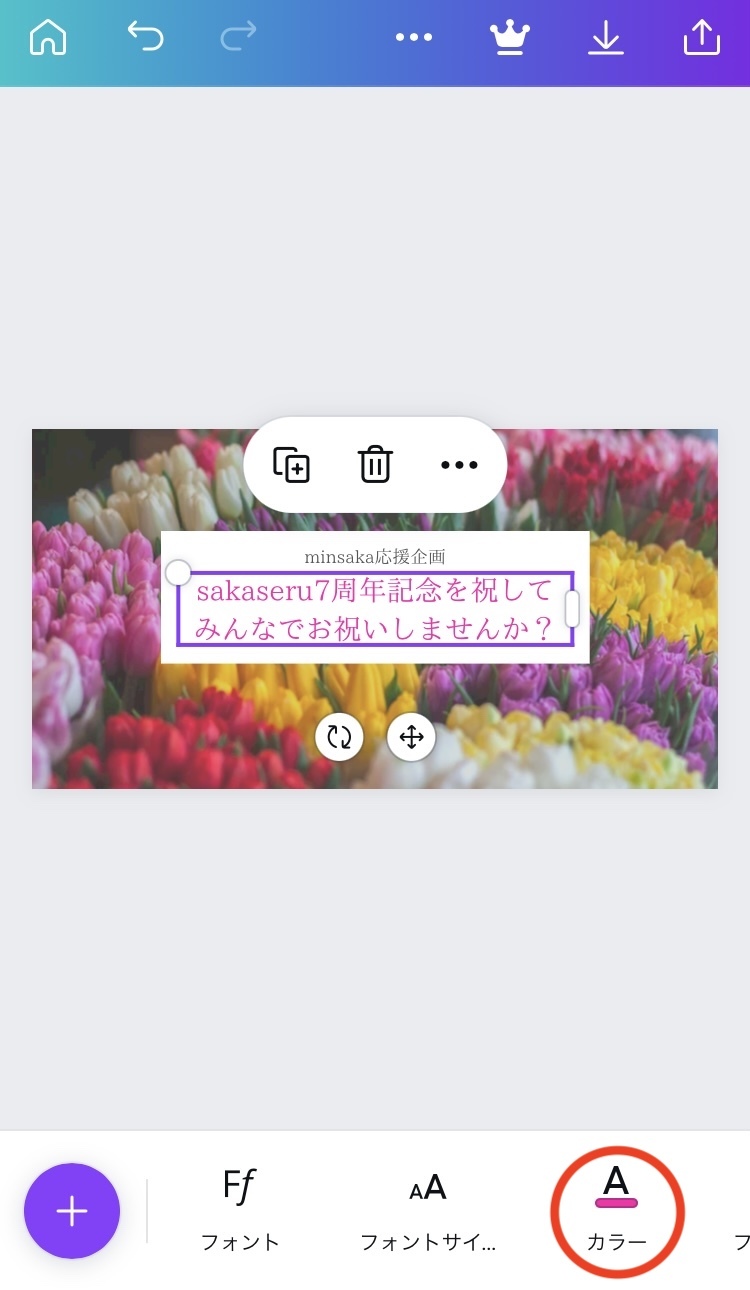Viewport: 750px width, 1290px height.
Task: Add a new element with plus button
Action: pyautogui.click(x=72, y=1211)
